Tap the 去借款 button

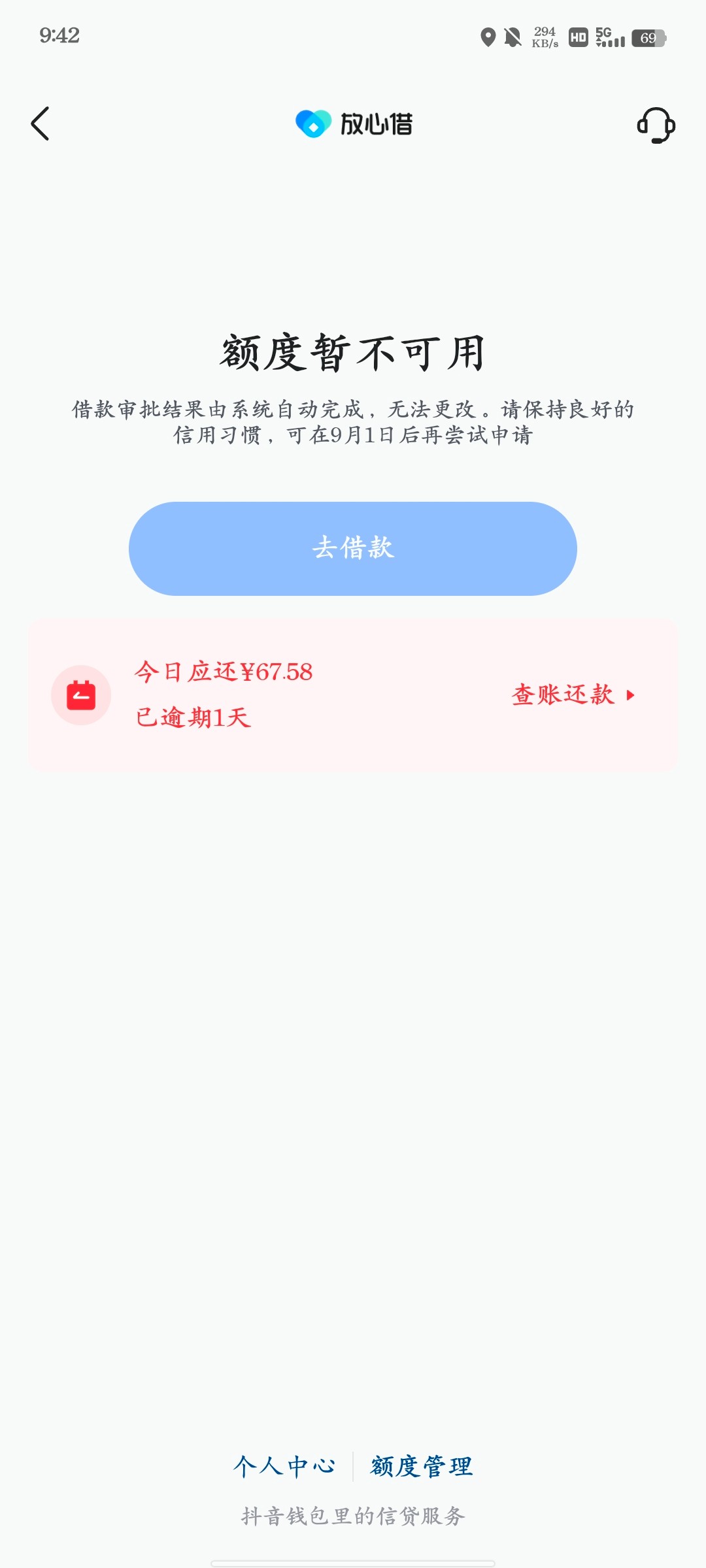(x=353, y=549)
